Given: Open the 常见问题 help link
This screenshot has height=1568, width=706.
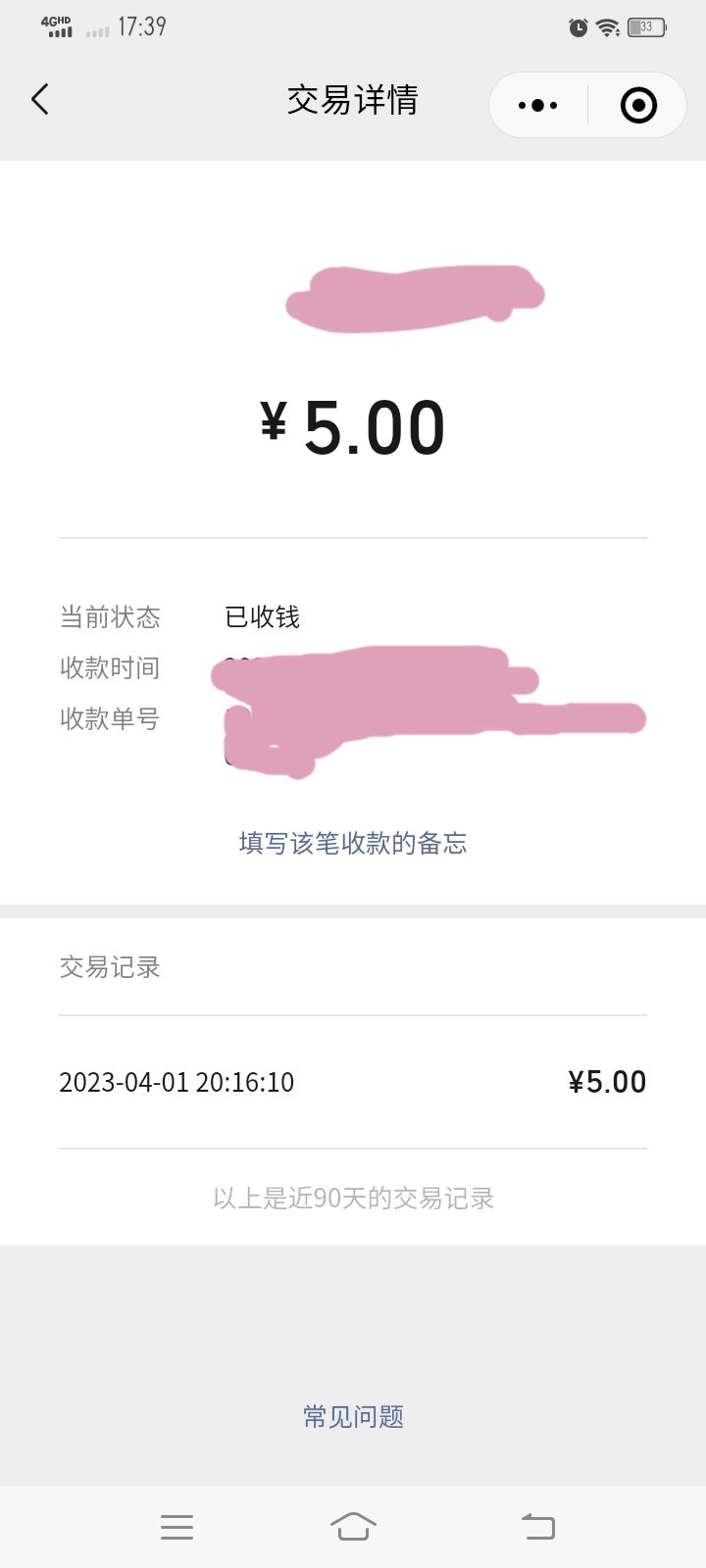Looking at the screenshot, I should [353, 1416].
